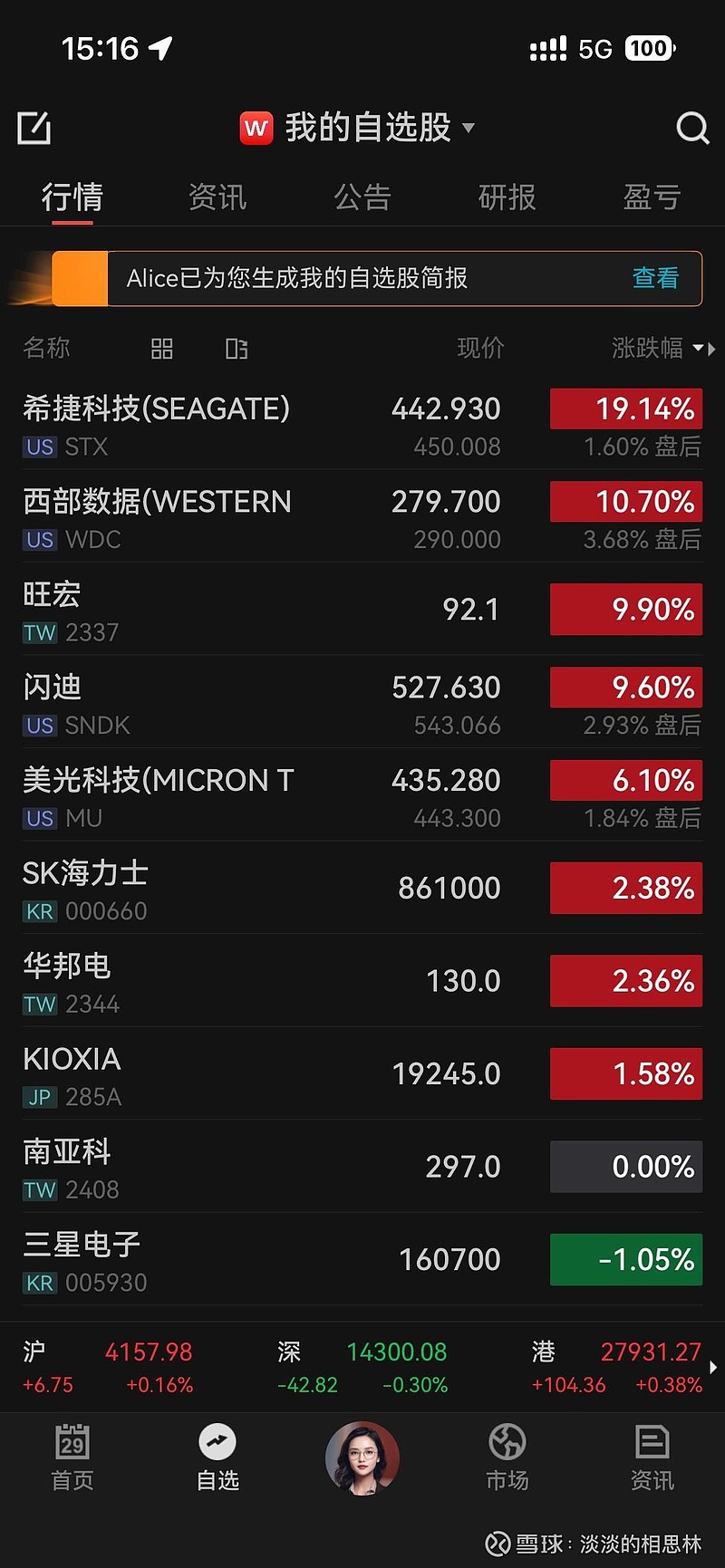Toggle SEAGATE's red 19.14% badge to show change value
The height and width of the screenshot is (1568, 725).
[x=625, y=409]
